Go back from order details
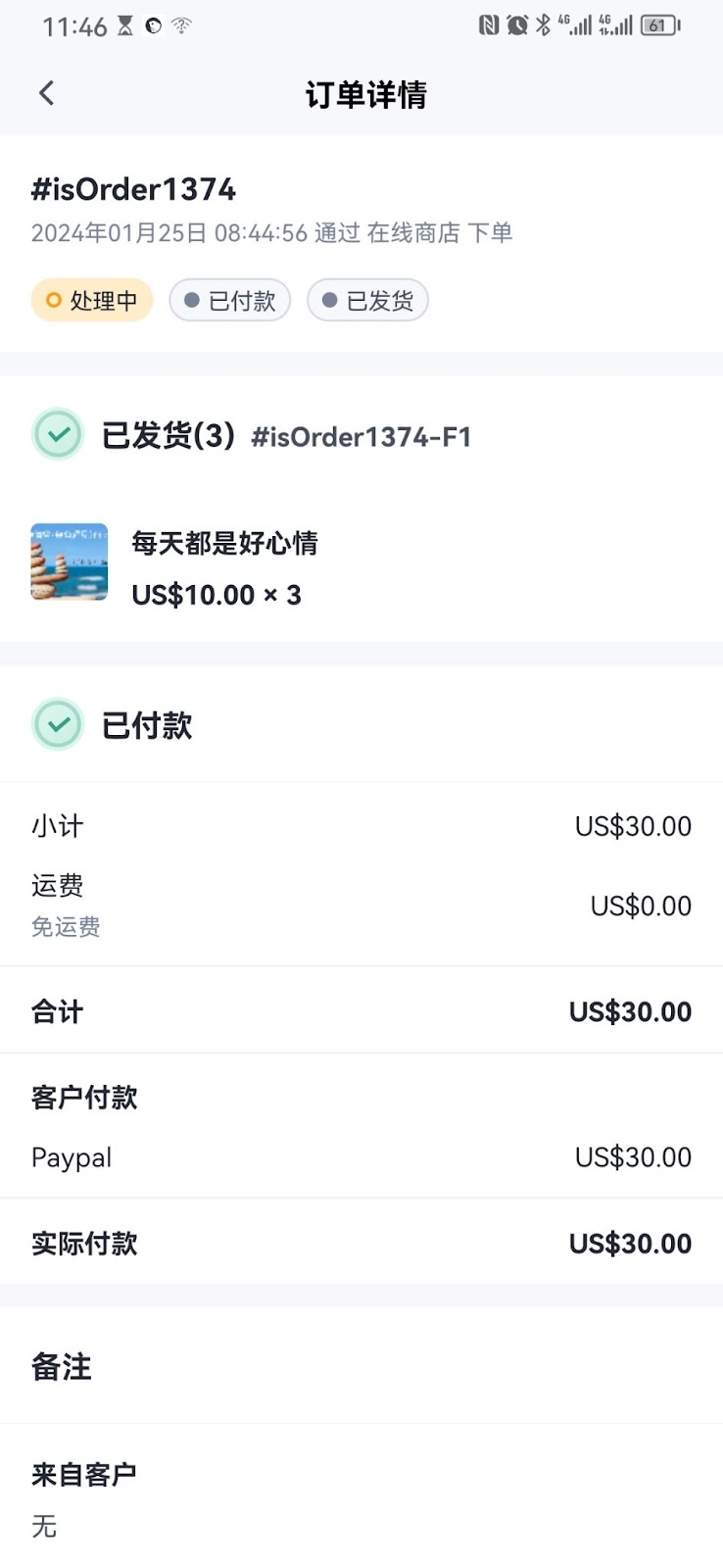Viewport: 723px width, 1568px height. coord(46,94)
